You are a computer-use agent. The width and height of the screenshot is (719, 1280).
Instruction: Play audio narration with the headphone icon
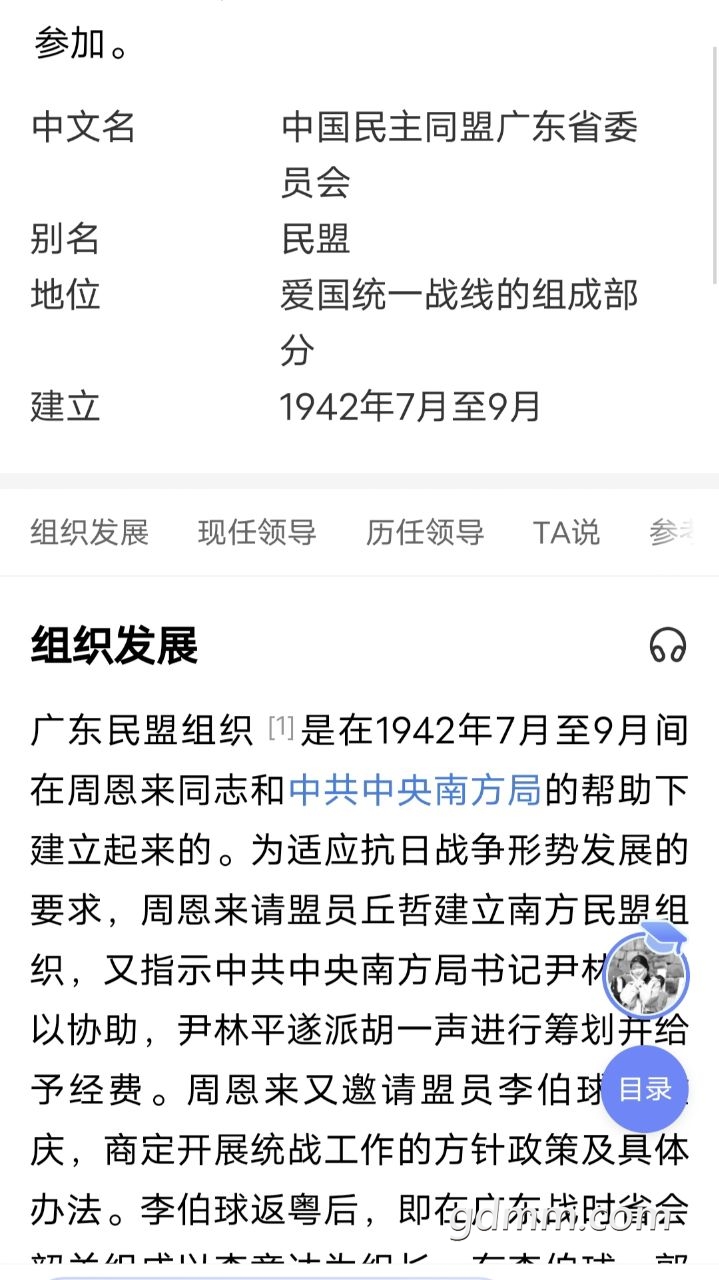pos(668,645)
